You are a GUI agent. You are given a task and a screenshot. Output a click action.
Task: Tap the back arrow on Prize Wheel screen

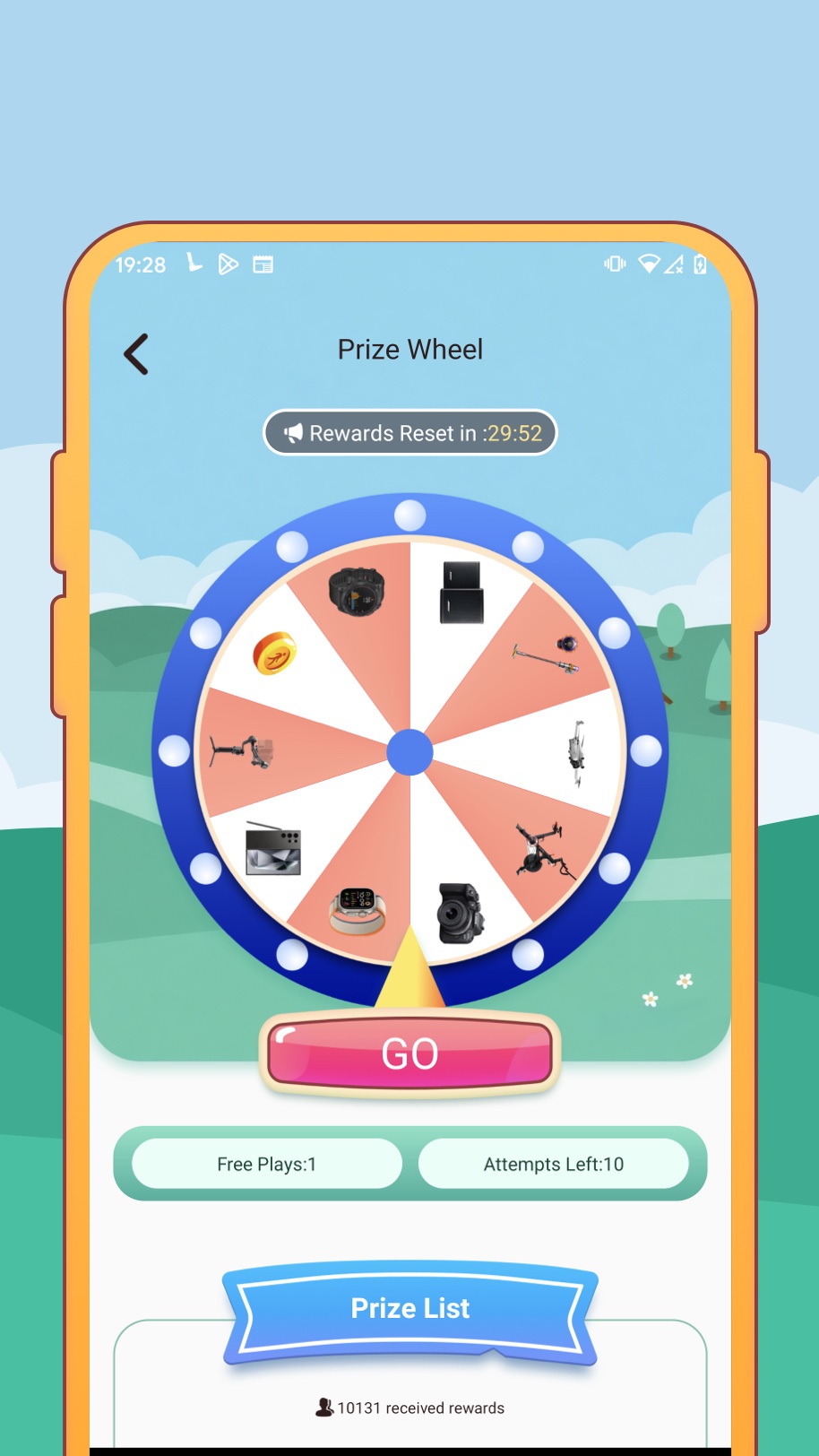(x=135, y=353)
